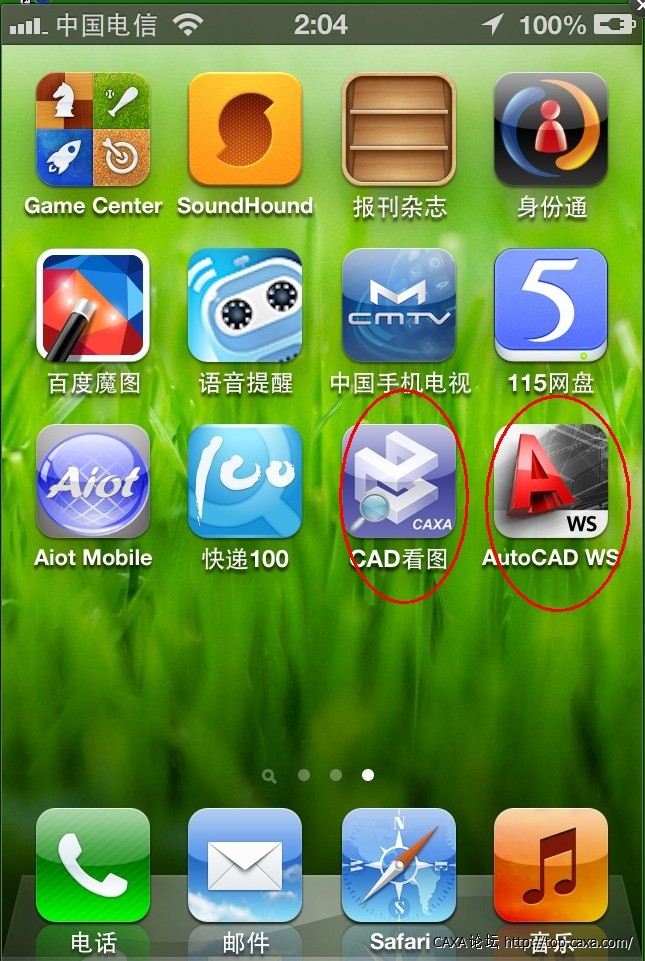Launch the 115网盘 app
This screenshot has width=645, height=961.
551,305
